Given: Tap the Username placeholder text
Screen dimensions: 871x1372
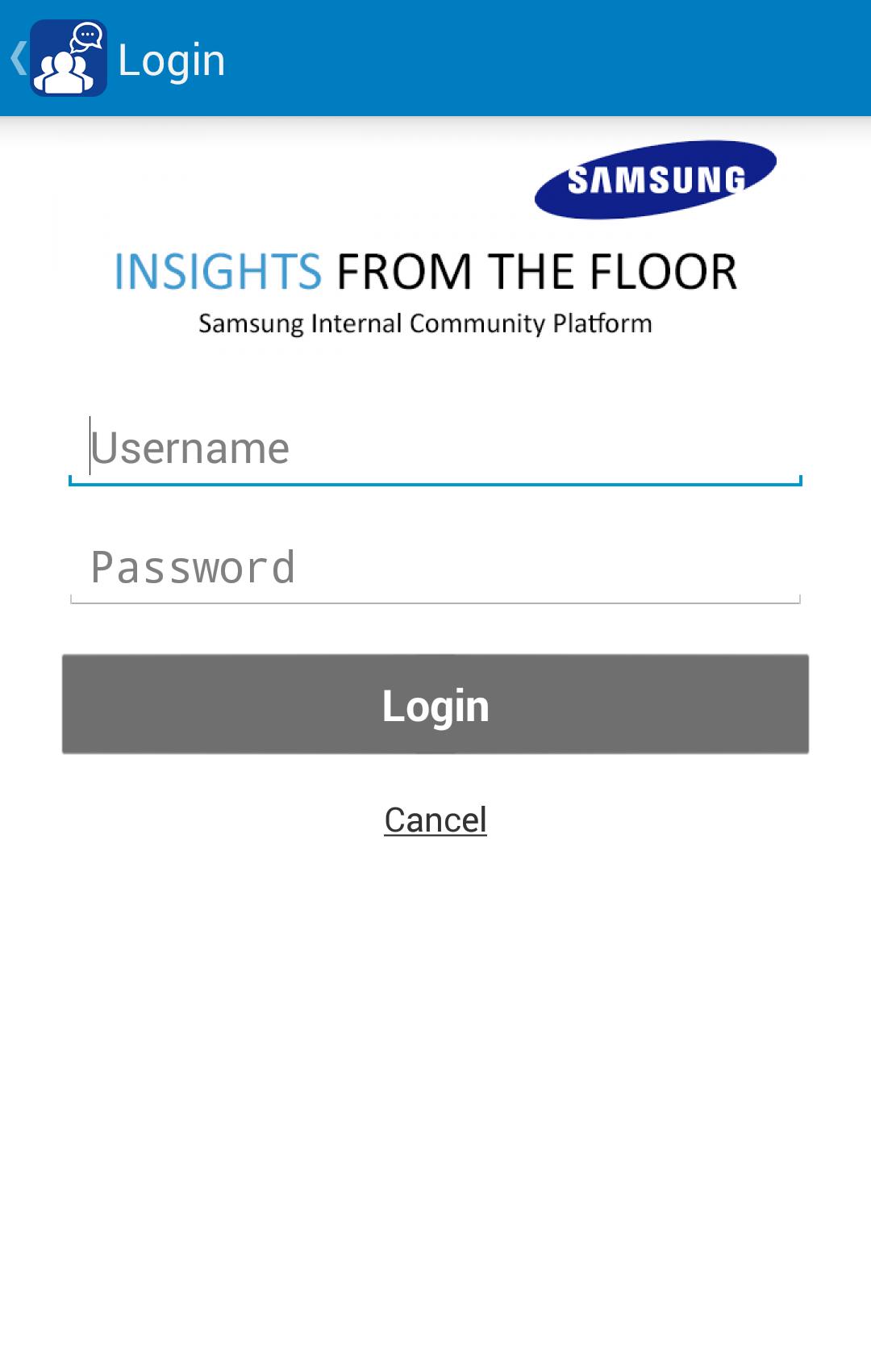Looking at the screenshot, I should click(x=190, y=448).
